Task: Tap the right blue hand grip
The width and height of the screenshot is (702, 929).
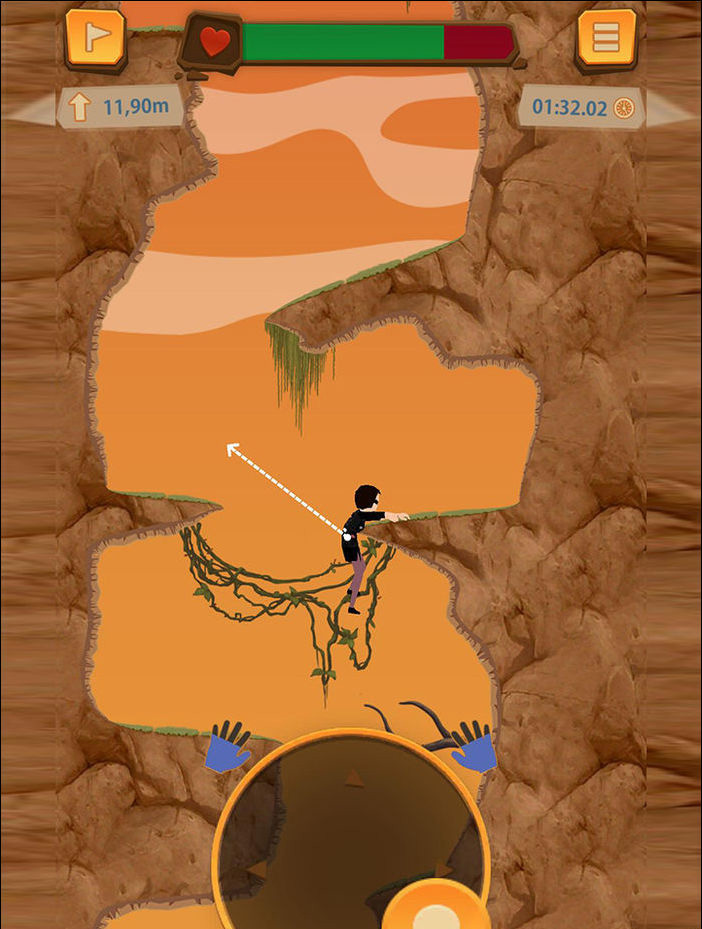Action: pyautogui.click(x=473, y=747)
